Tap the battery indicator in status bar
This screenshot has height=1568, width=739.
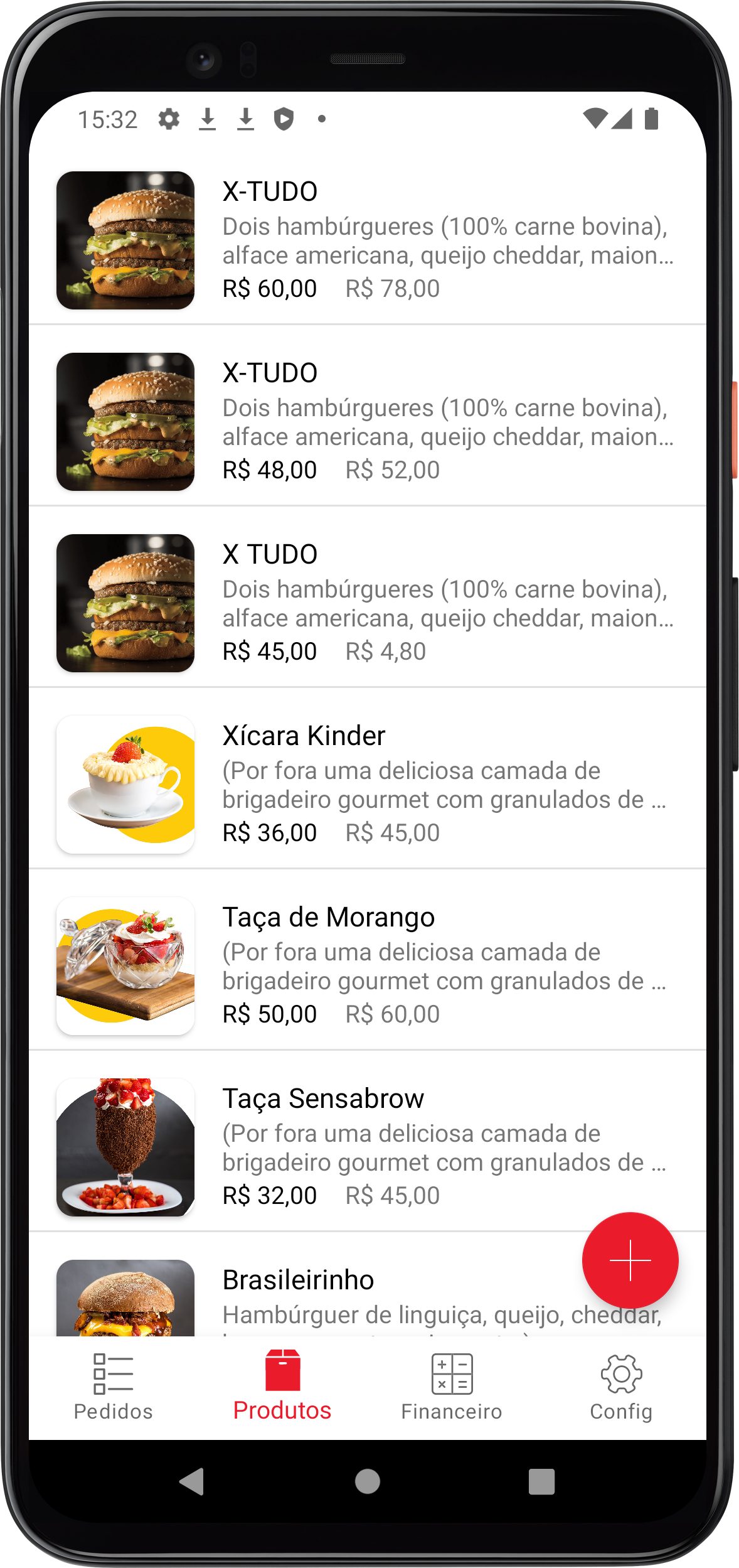click(652, 119)
